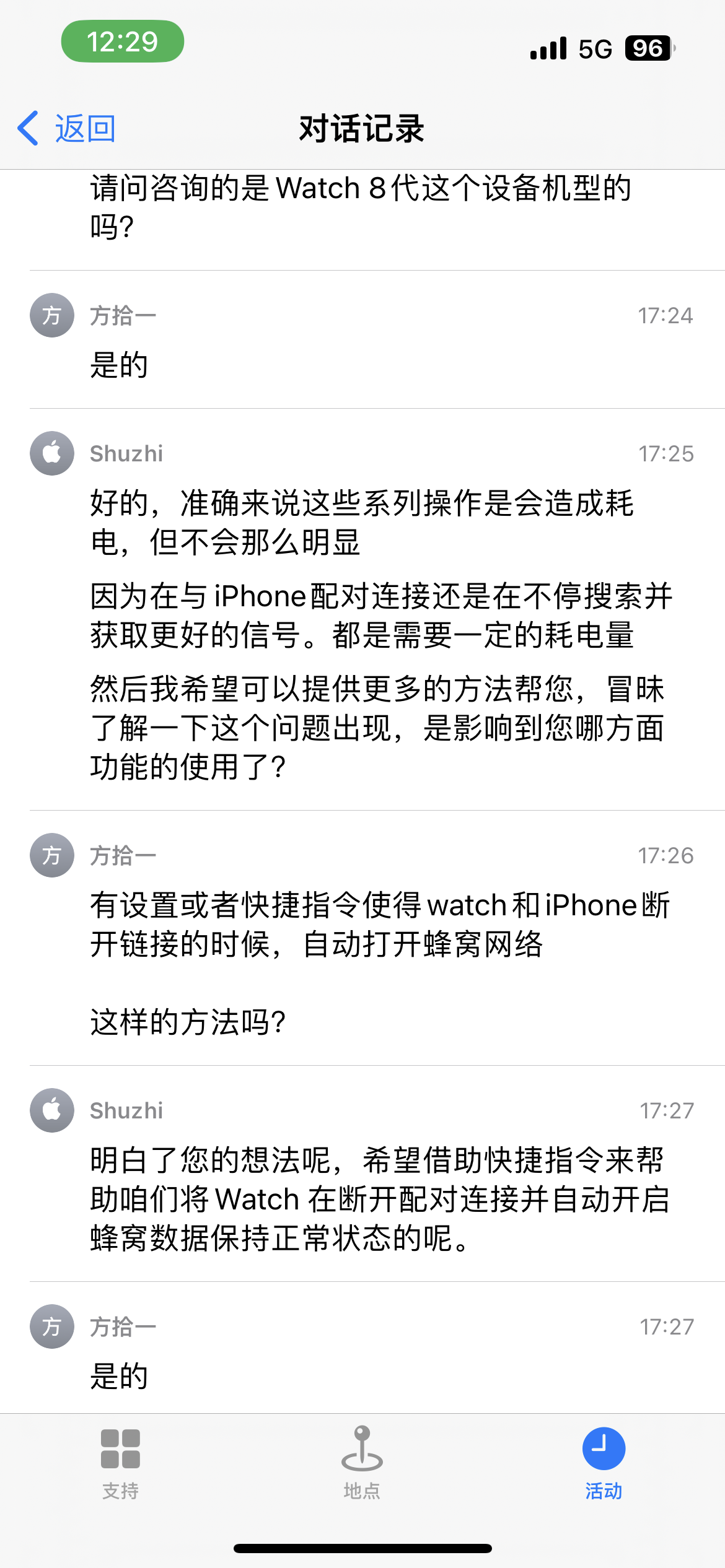Image resolution: width=725 pixels, height=1568 pixels.
Task: Switch to the 支持 tab
Action: [x=120, y=1464]
